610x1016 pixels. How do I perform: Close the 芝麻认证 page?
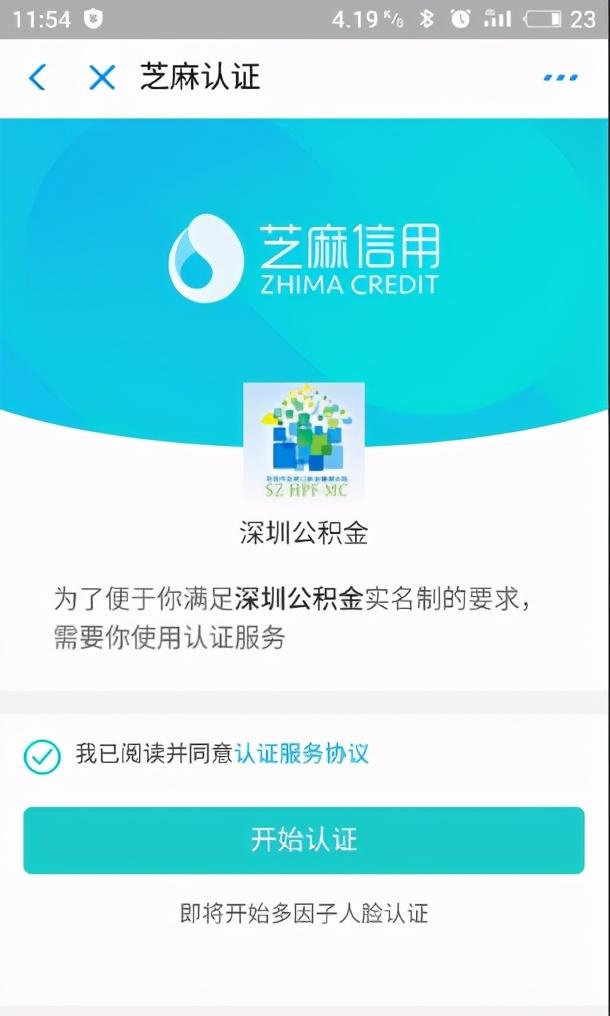pos(101,78)
